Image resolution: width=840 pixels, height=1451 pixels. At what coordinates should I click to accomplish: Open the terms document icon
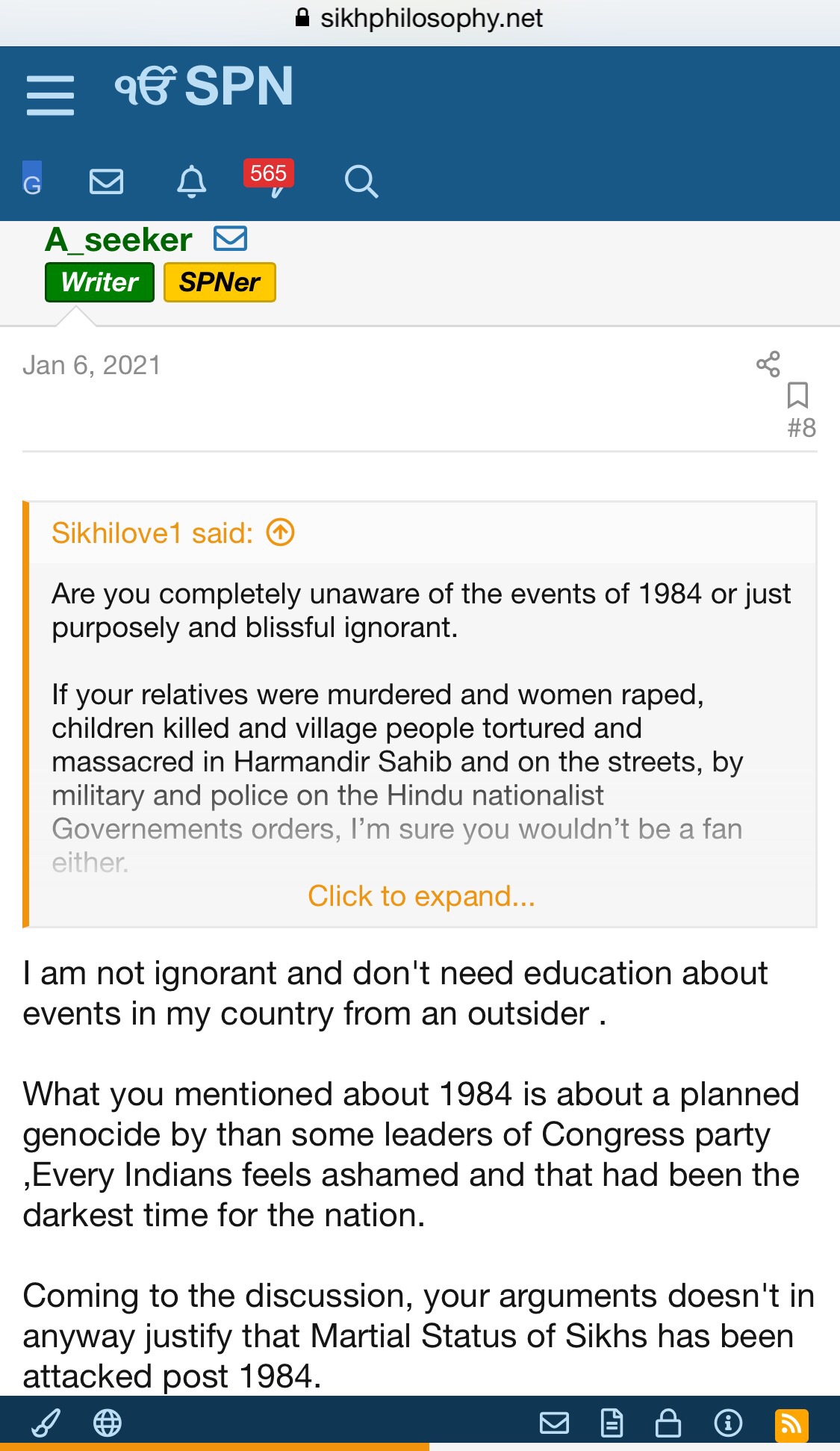pyautogui.click(x=612, y=1423)
